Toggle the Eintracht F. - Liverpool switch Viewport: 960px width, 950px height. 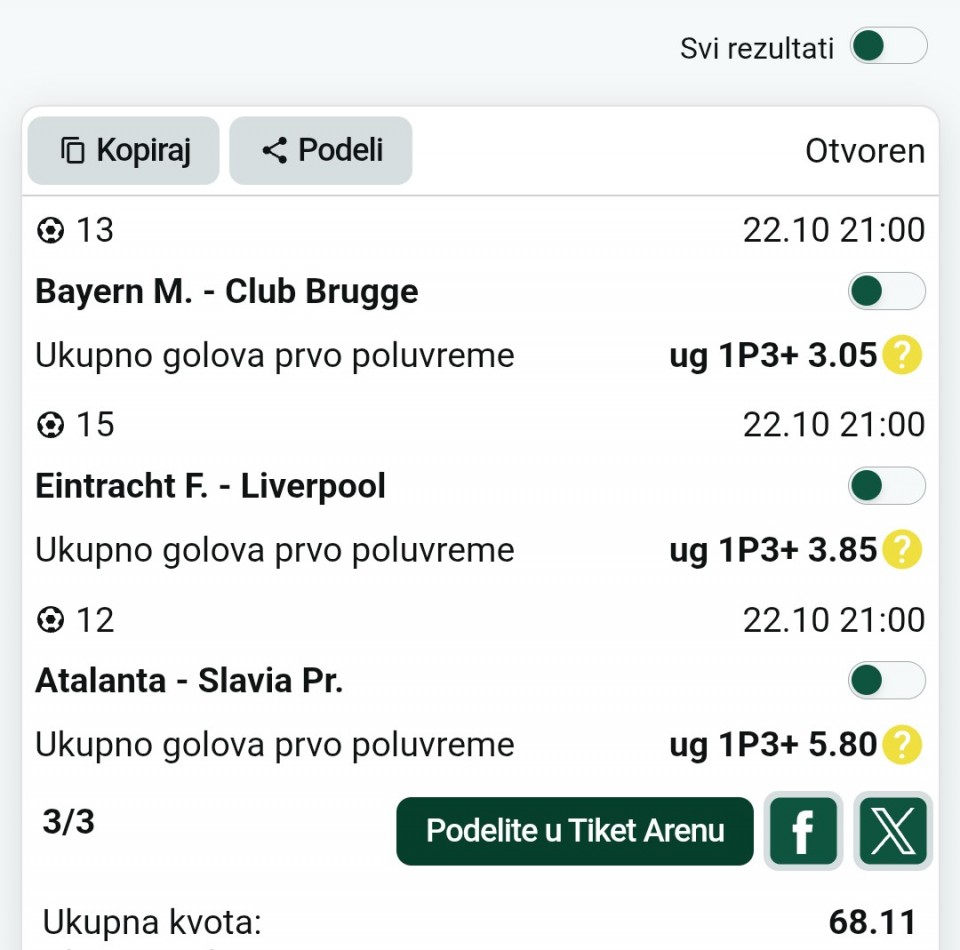click(886, 486)
